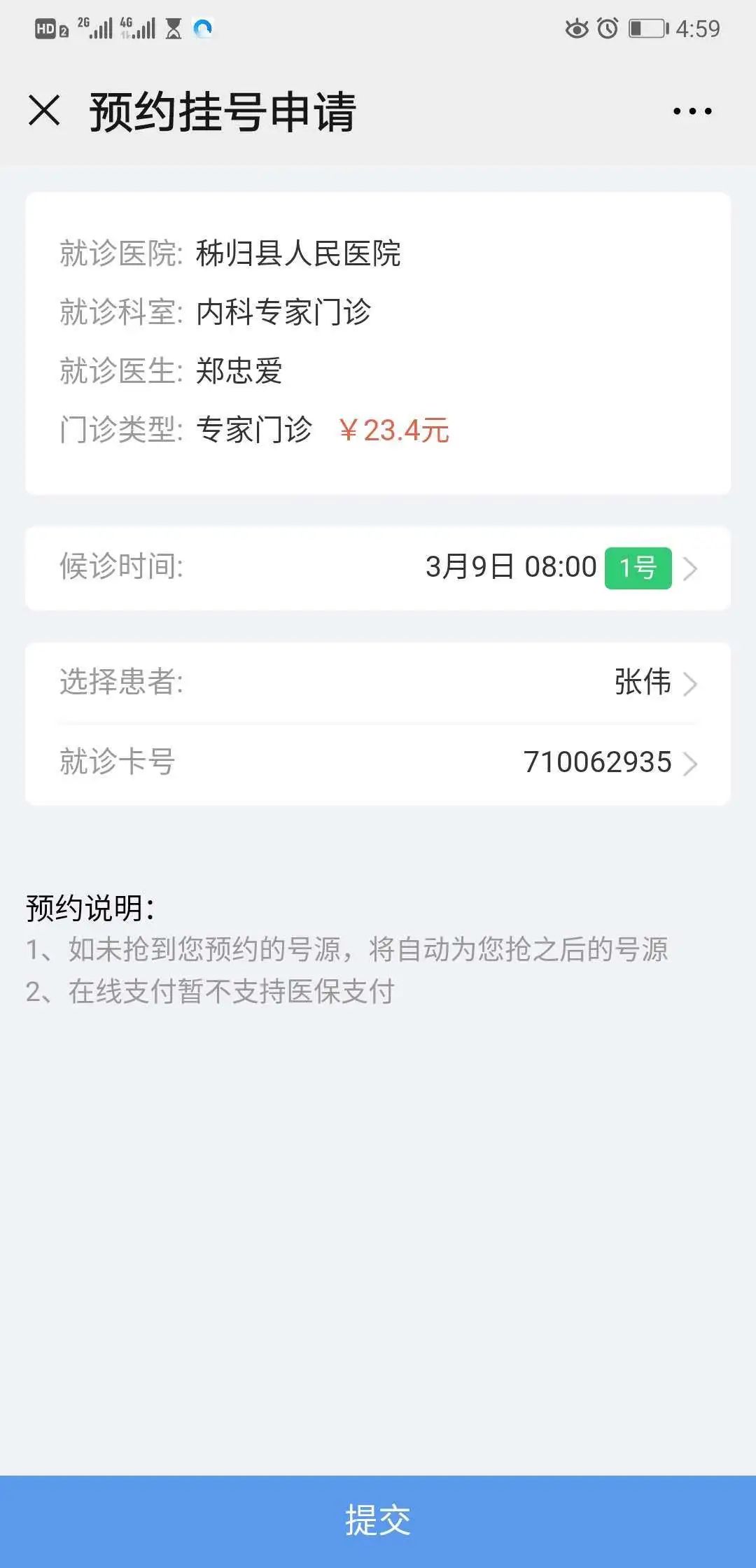Select a different patient under 选择患者

pos(378,682)
